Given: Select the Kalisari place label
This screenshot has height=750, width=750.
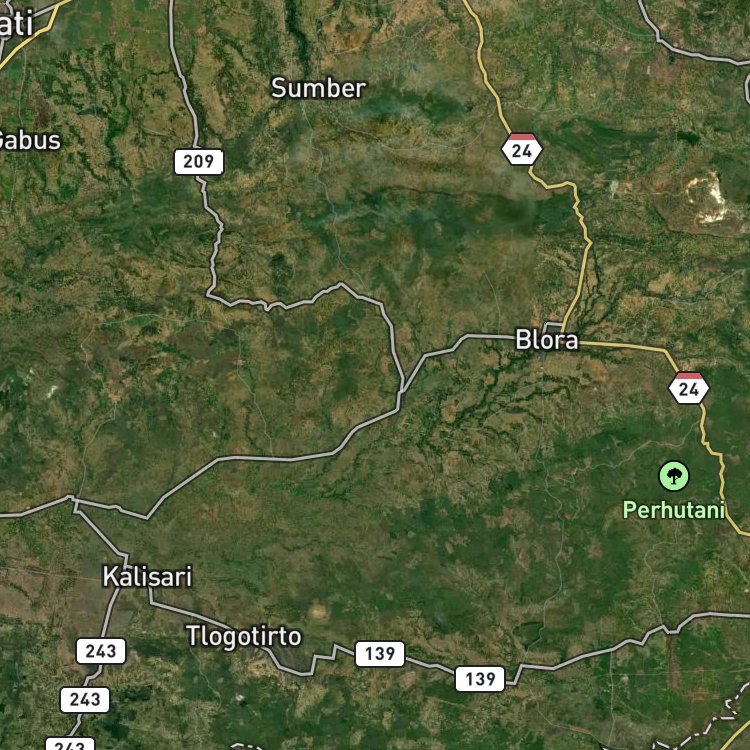Looking at the screenshot, I should 147,576.
